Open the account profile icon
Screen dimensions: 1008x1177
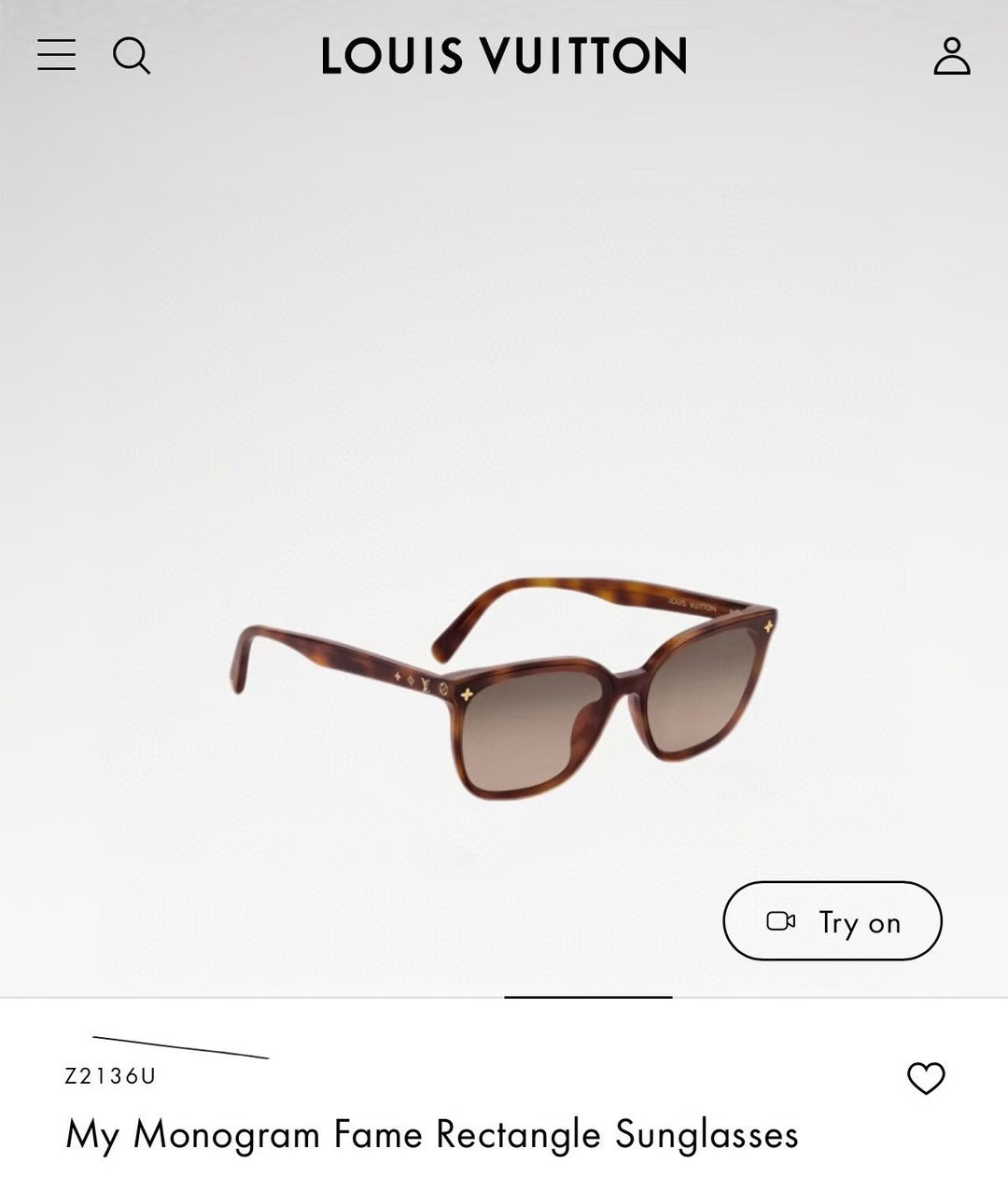point(951,56)
